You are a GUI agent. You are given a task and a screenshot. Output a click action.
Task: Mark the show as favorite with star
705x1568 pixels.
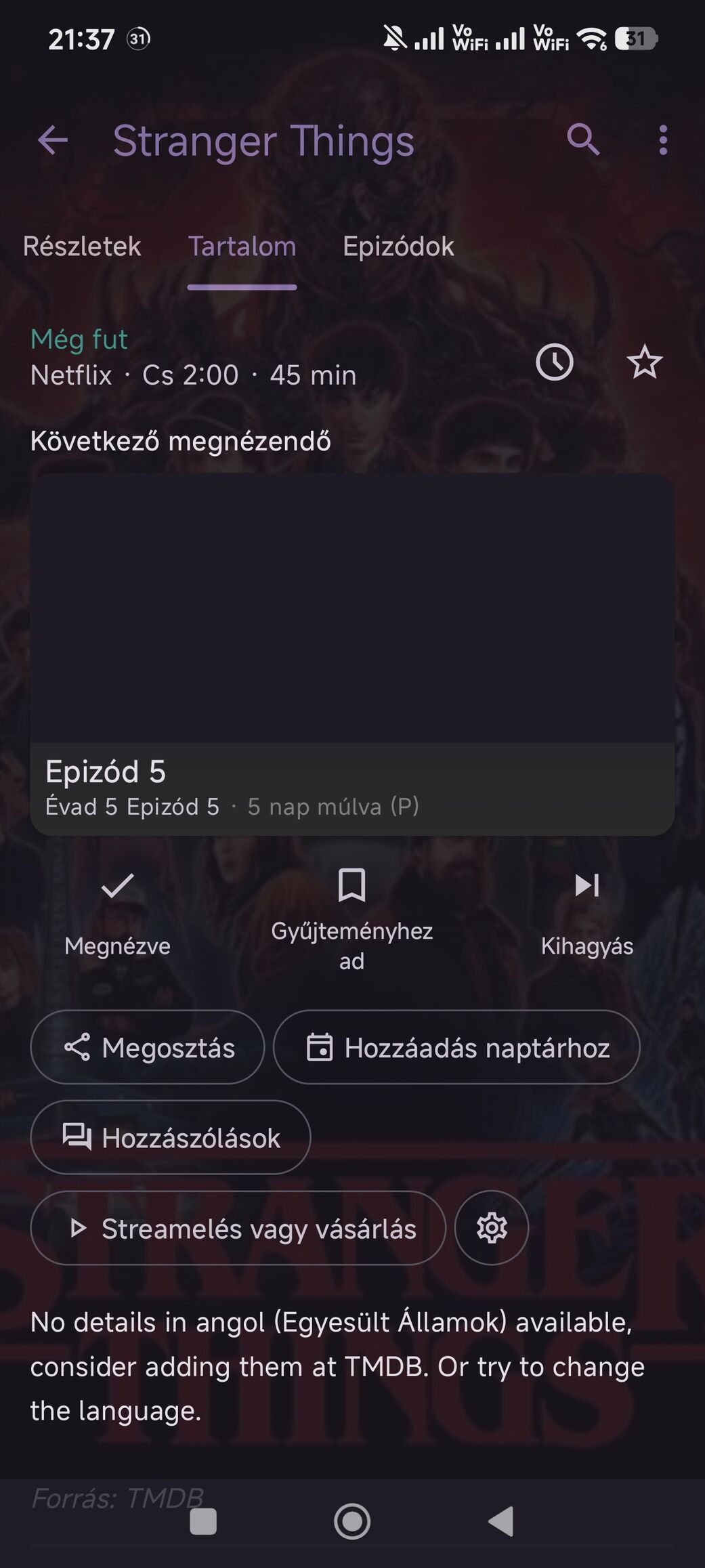(x=644, y=362)
